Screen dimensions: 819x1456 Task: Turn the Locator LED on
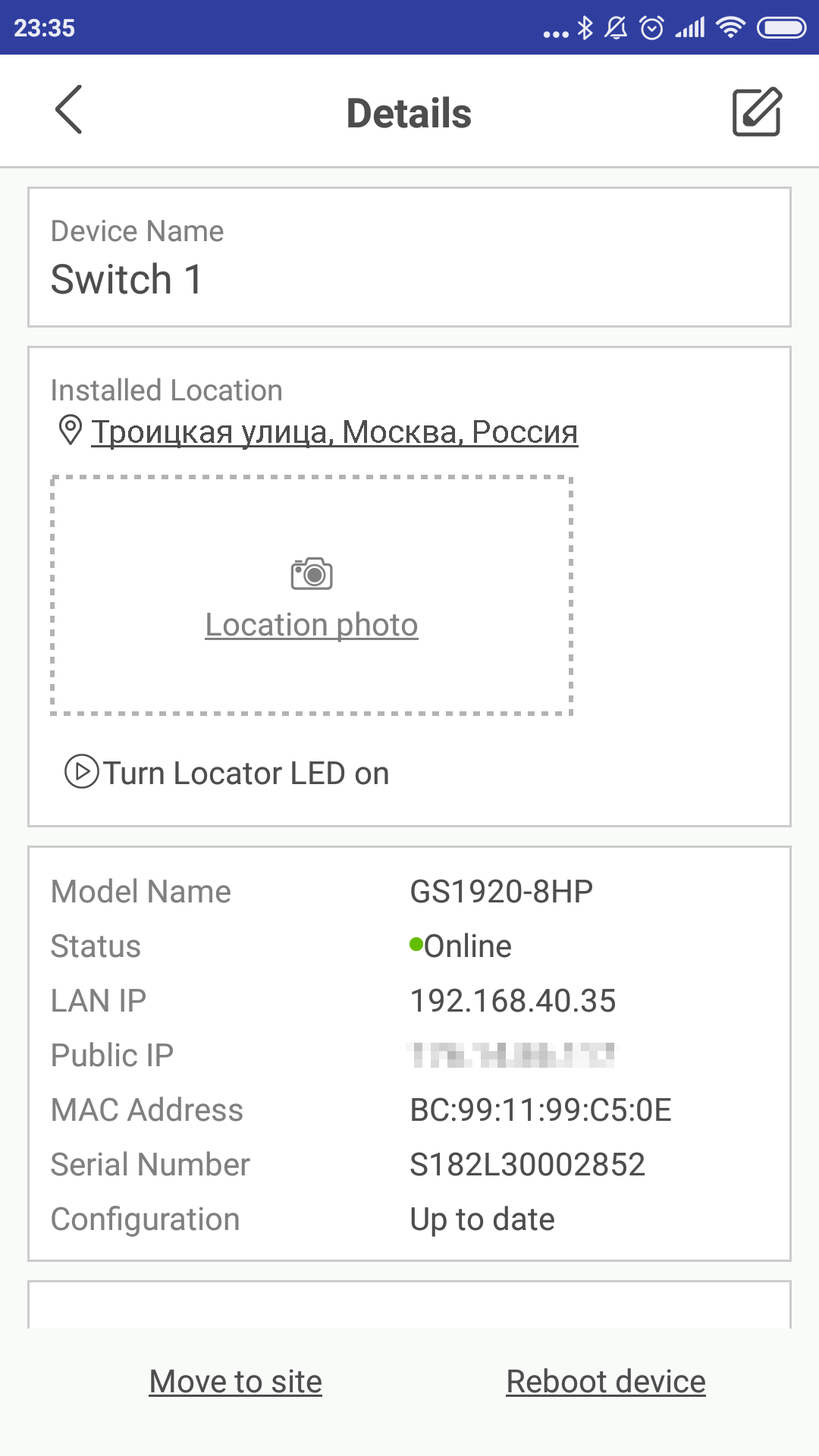pos(227,773)
